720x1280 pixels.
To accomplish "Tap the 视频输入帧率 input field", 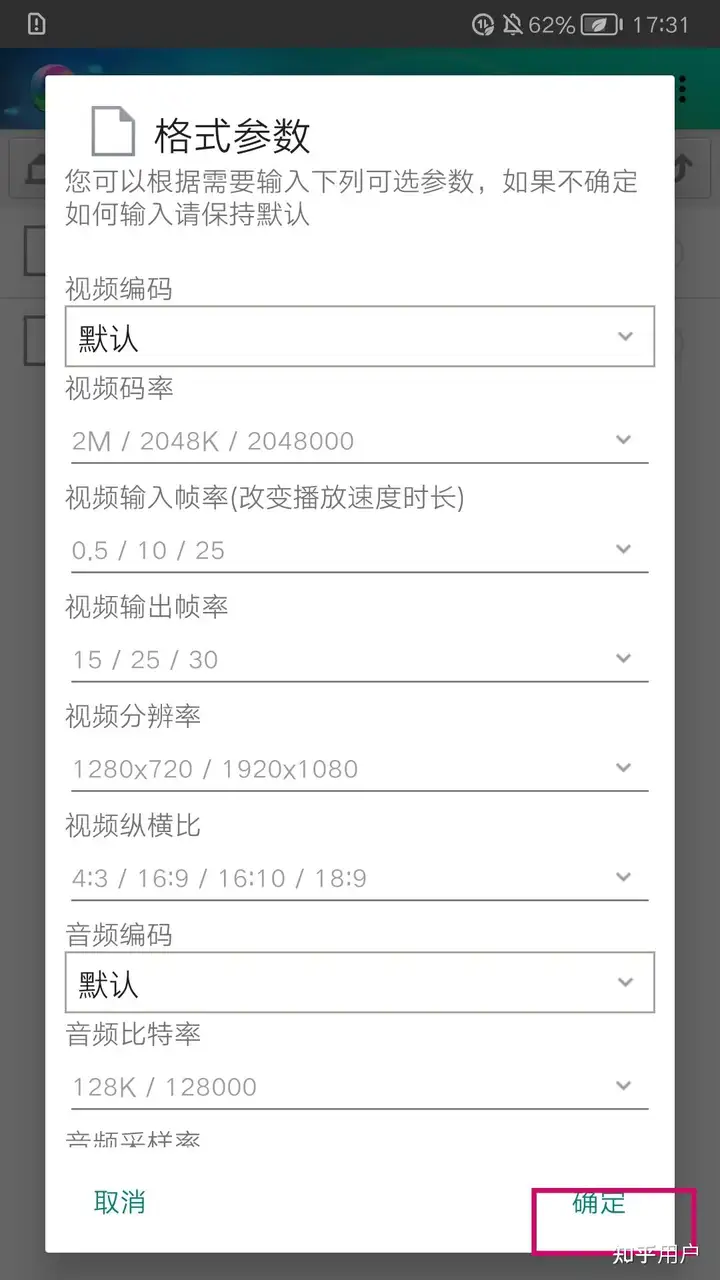I will 359,550.
